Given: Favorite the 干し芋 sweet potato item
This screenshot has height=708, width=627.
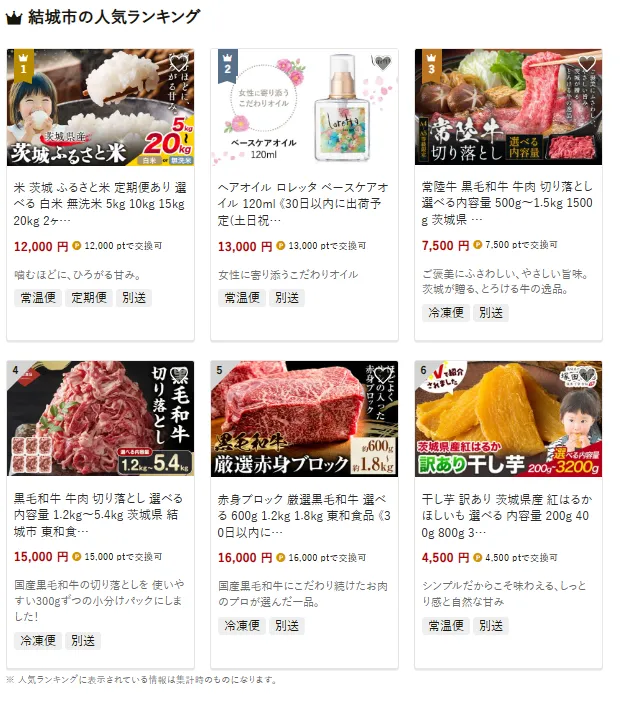Looking at the screenshot, I should click(x=586, y=376).
